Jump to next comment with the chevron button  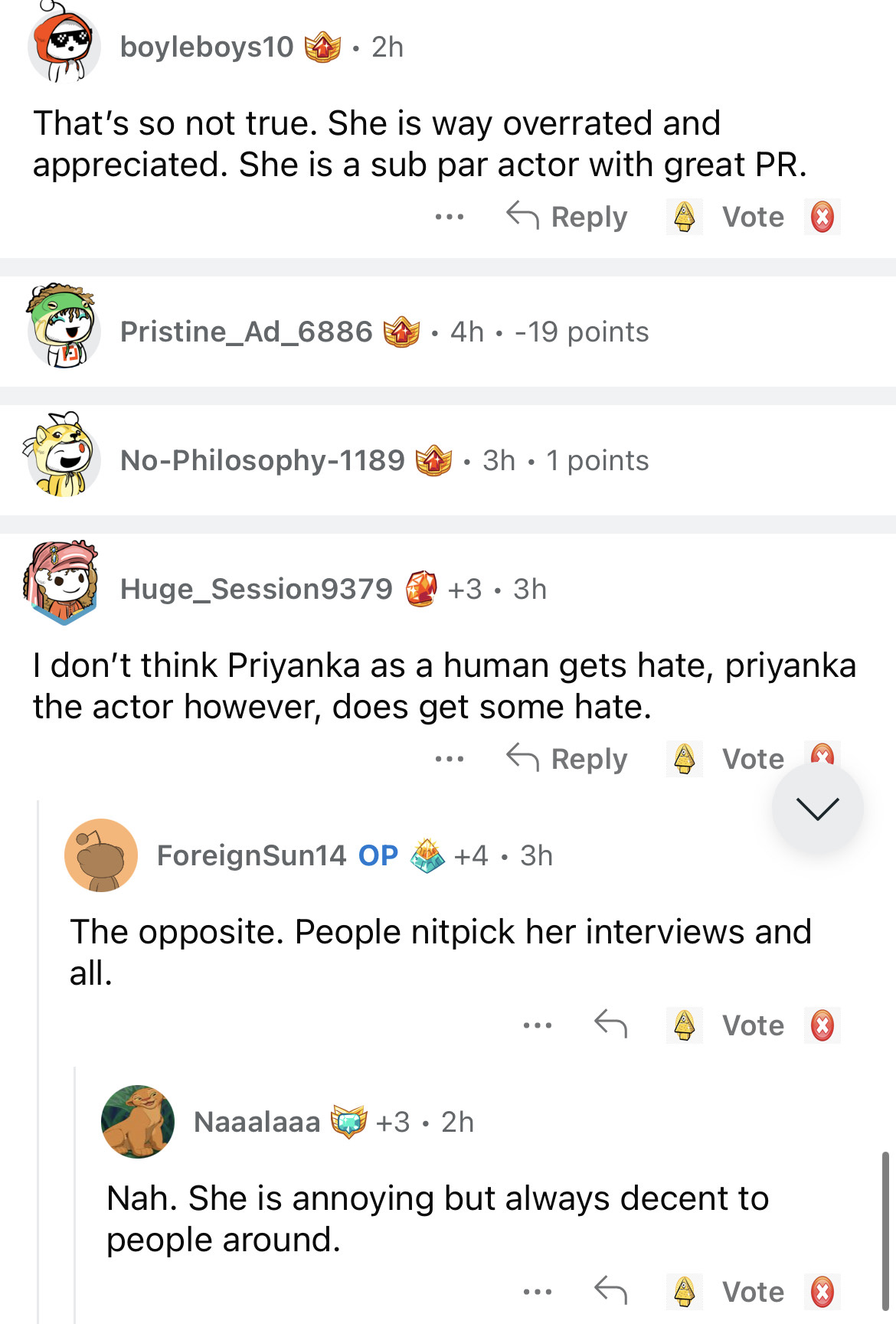coord(817,808)
